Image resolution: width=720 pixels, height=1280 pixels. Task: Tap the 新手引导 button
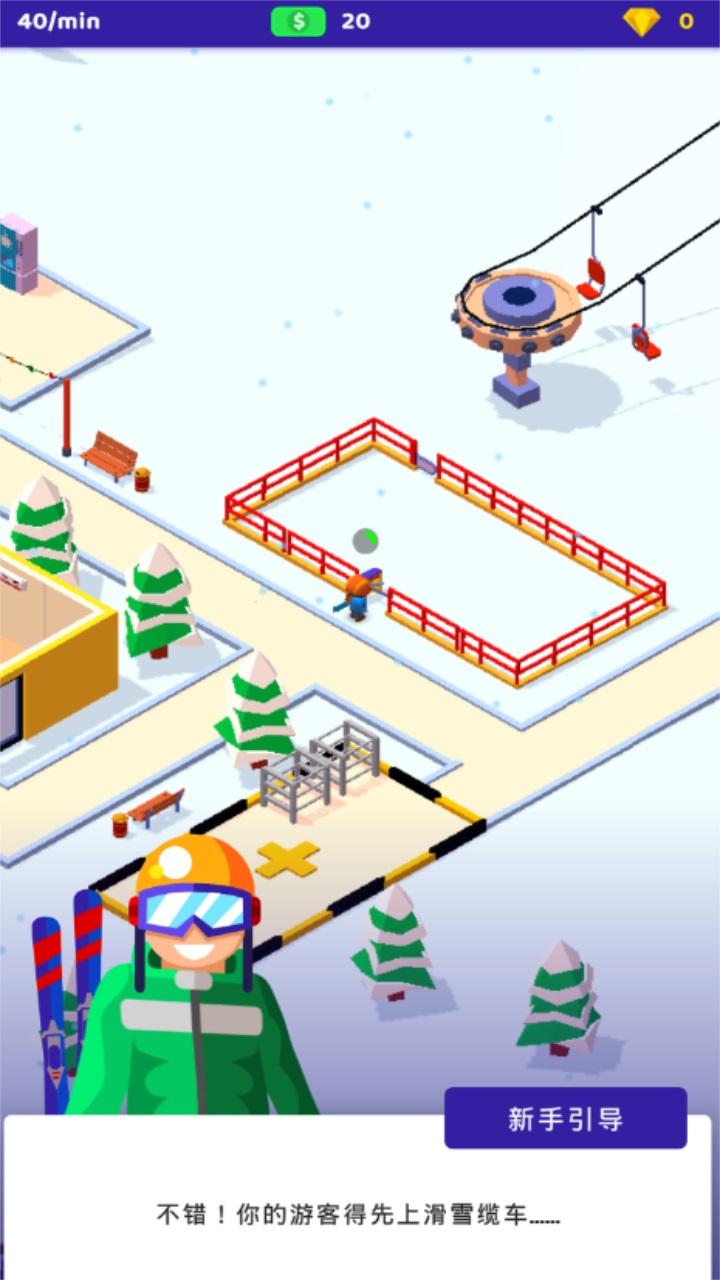[565, 1118]
